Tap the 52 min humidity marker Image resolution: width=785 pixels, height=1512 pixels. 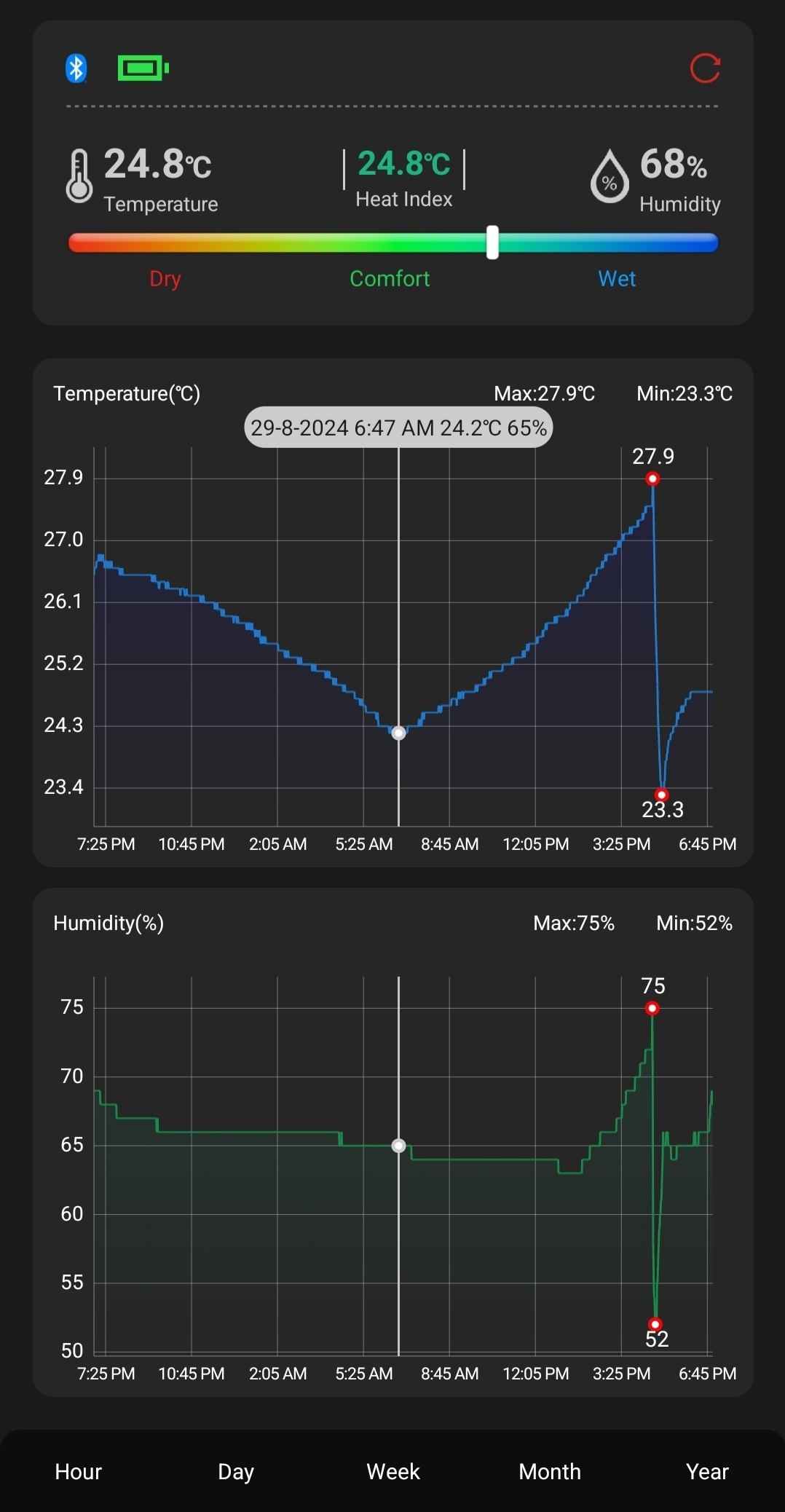[x=655, y=1324]
